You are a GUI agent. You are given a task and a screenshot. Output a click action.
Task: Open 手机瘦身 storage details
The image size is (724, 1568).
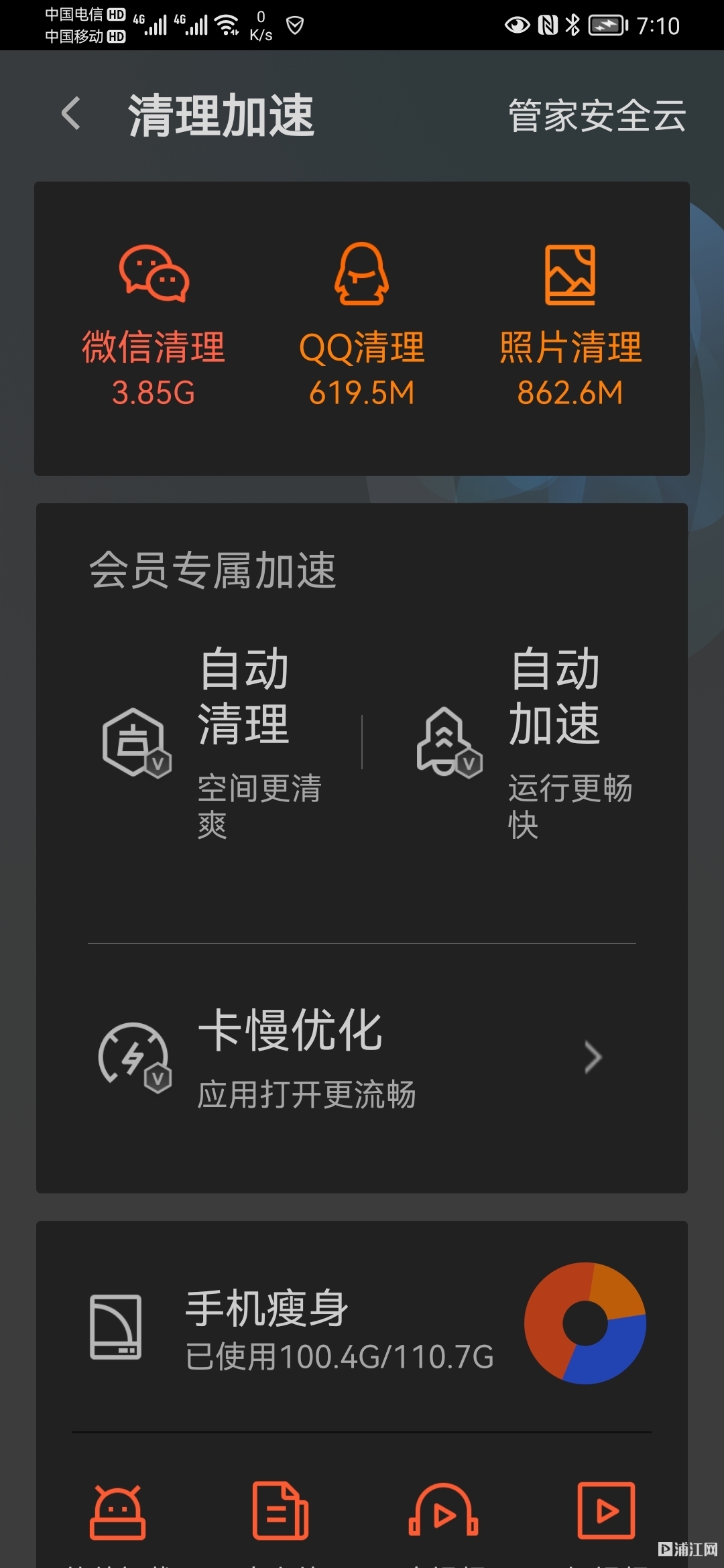[x=362, y=1324]
